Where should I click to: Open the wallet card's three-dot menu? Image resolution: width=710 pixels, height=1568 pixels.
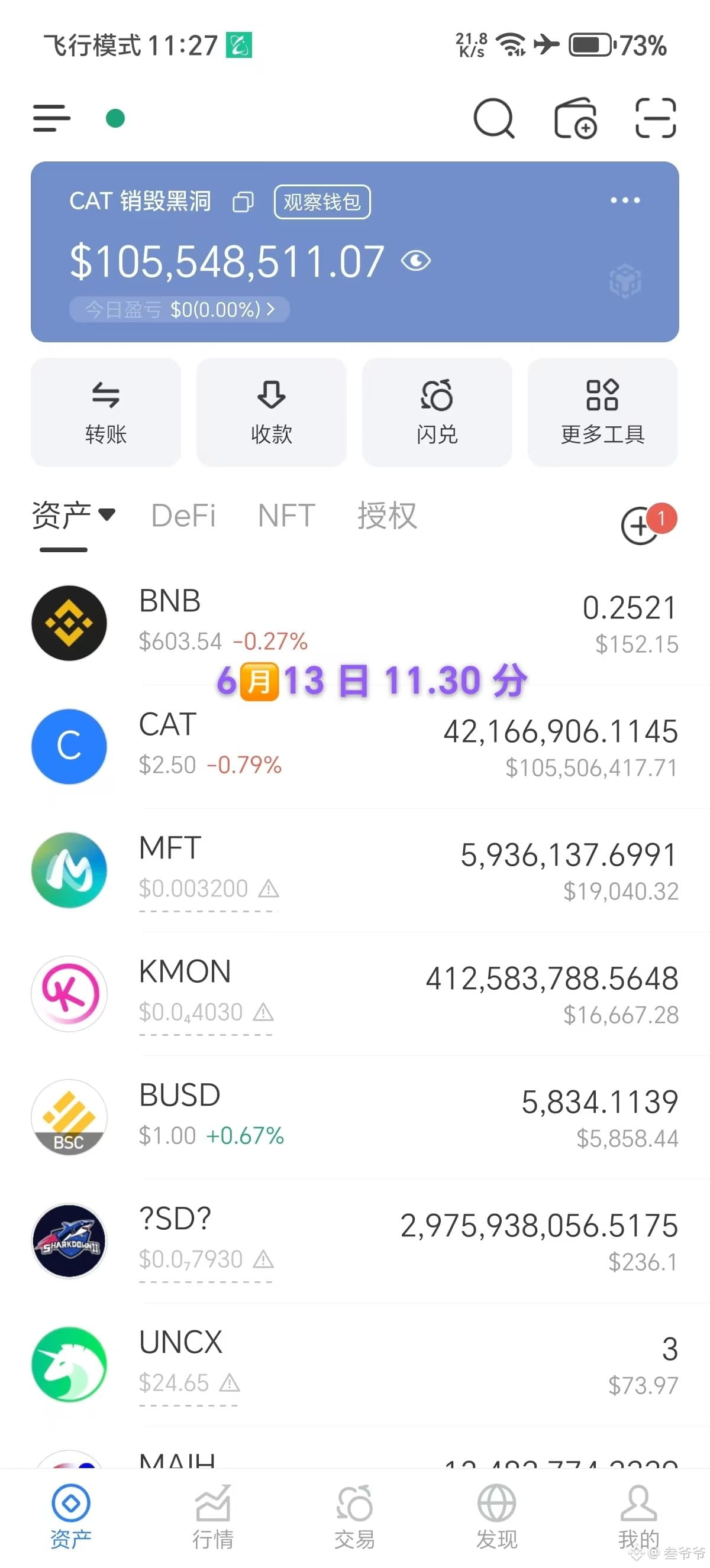pos(625,200)
